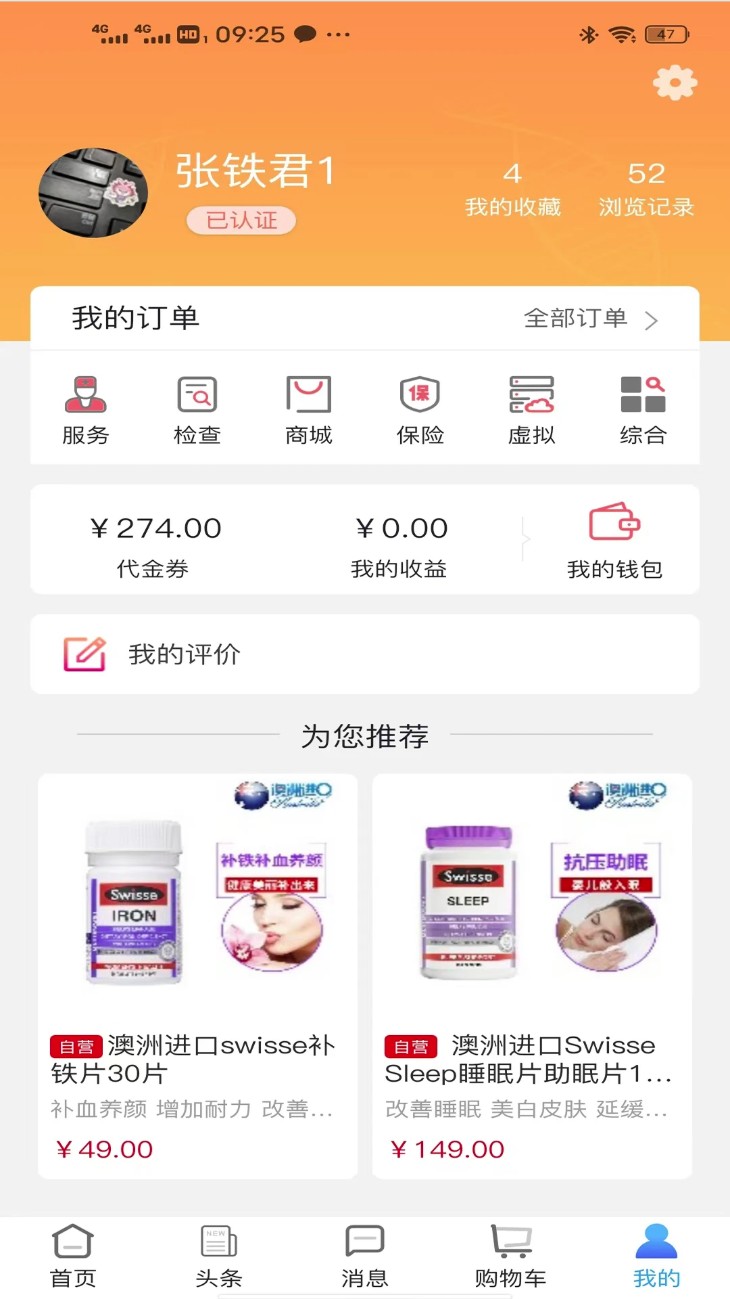Image resolution: width=730 pixels, height=1299 pixels.
Task: Open 浏览记录 browsing history
Action: tap(646, 188)
